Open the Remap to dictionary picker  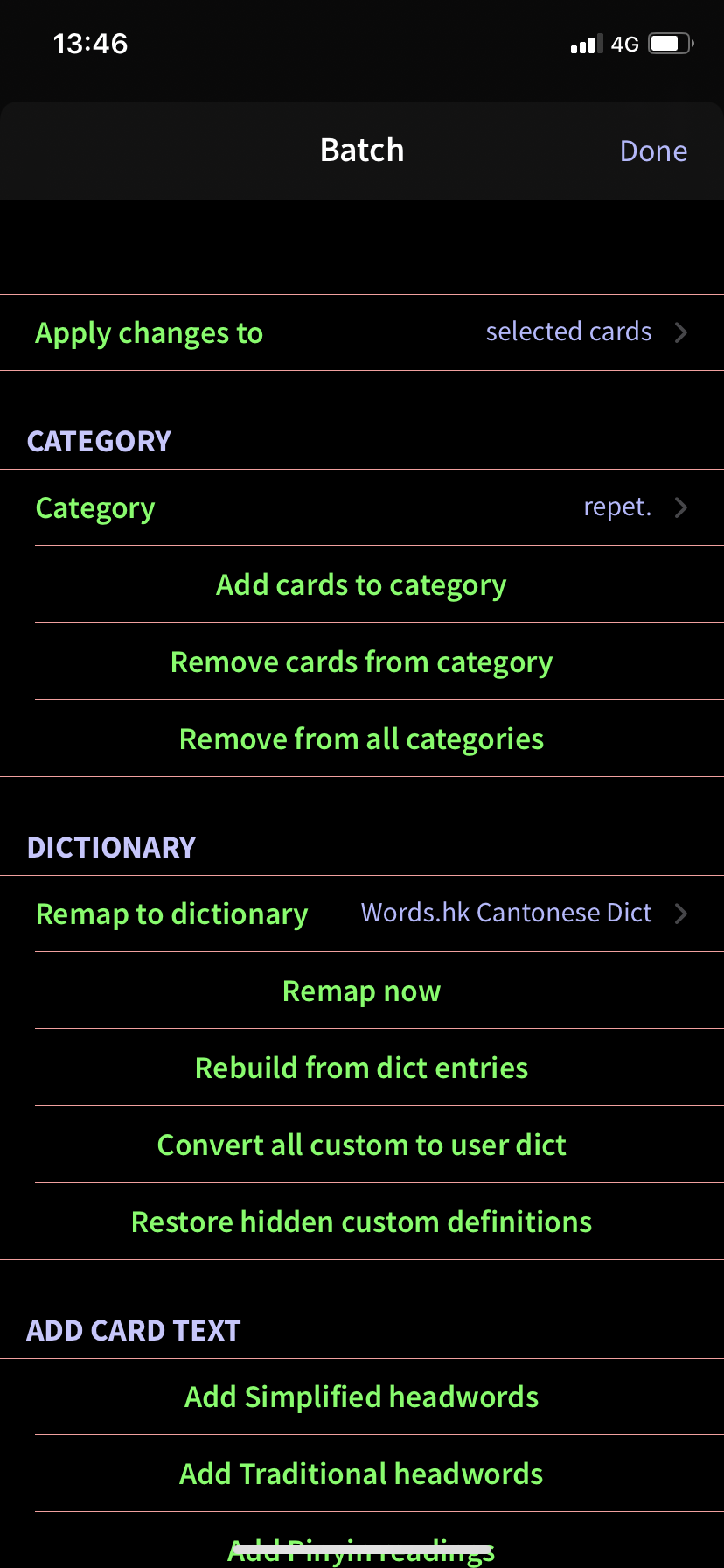362,913
